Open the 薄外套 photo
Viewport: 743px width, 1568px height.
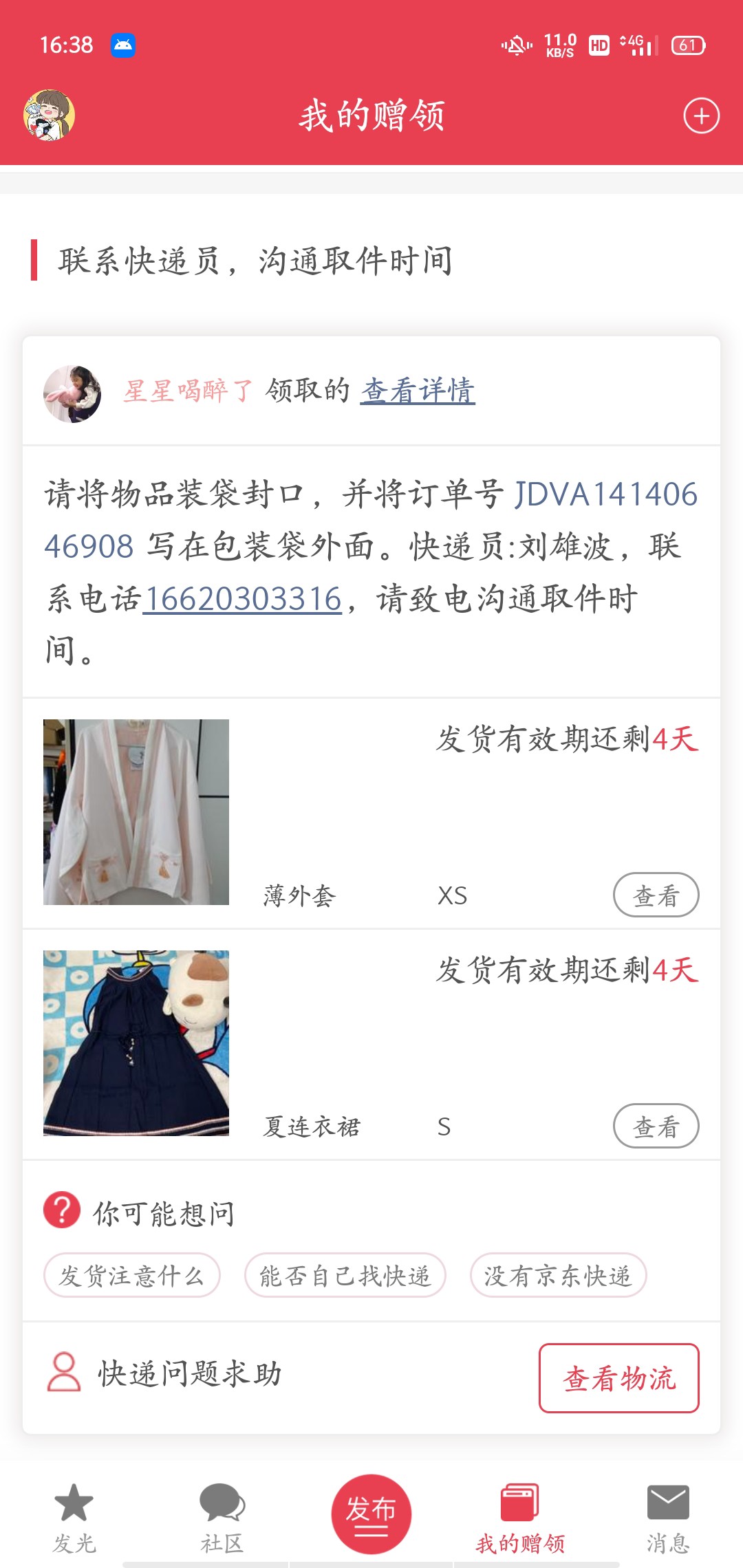136,812
